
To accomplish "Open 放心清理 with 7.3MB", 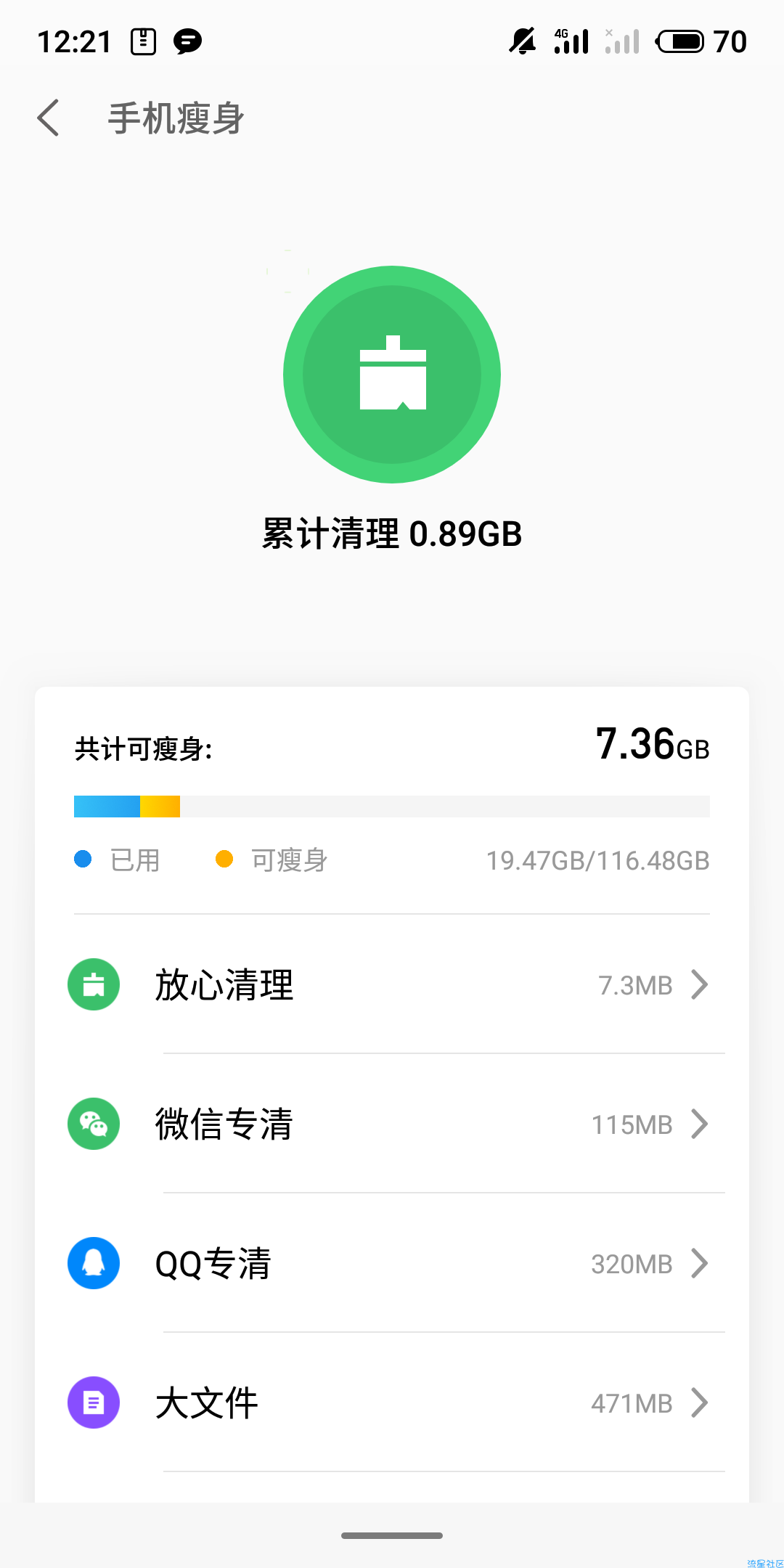I will pos(392,984).
